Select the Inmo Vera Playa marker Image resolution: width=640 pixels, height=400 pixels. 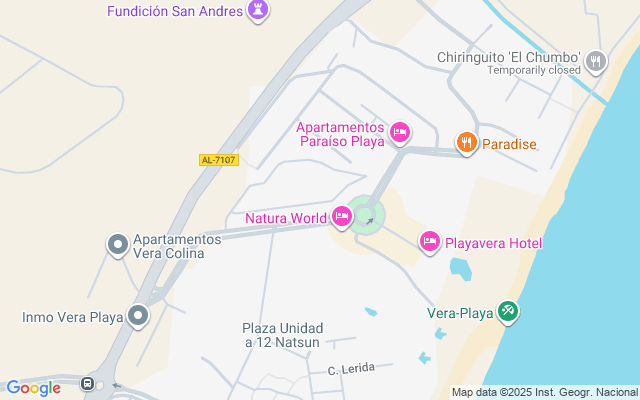pos(138,317)
